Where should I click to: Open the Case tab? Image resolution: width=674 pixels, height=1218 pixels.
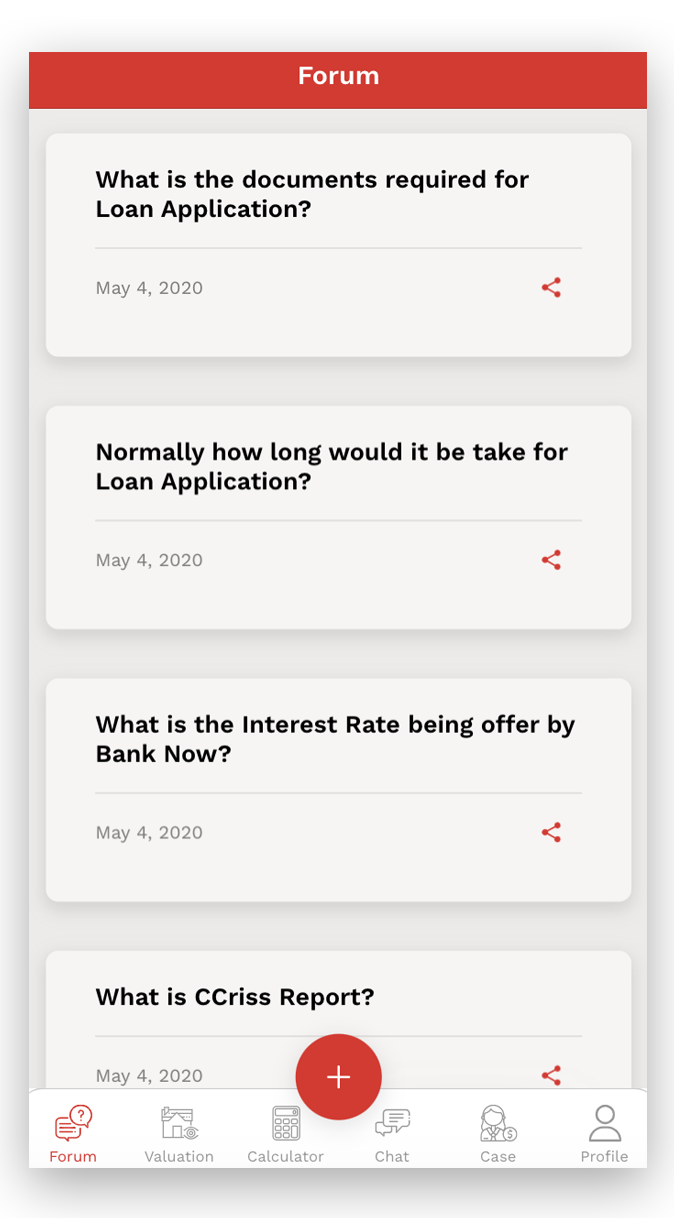497,1134
